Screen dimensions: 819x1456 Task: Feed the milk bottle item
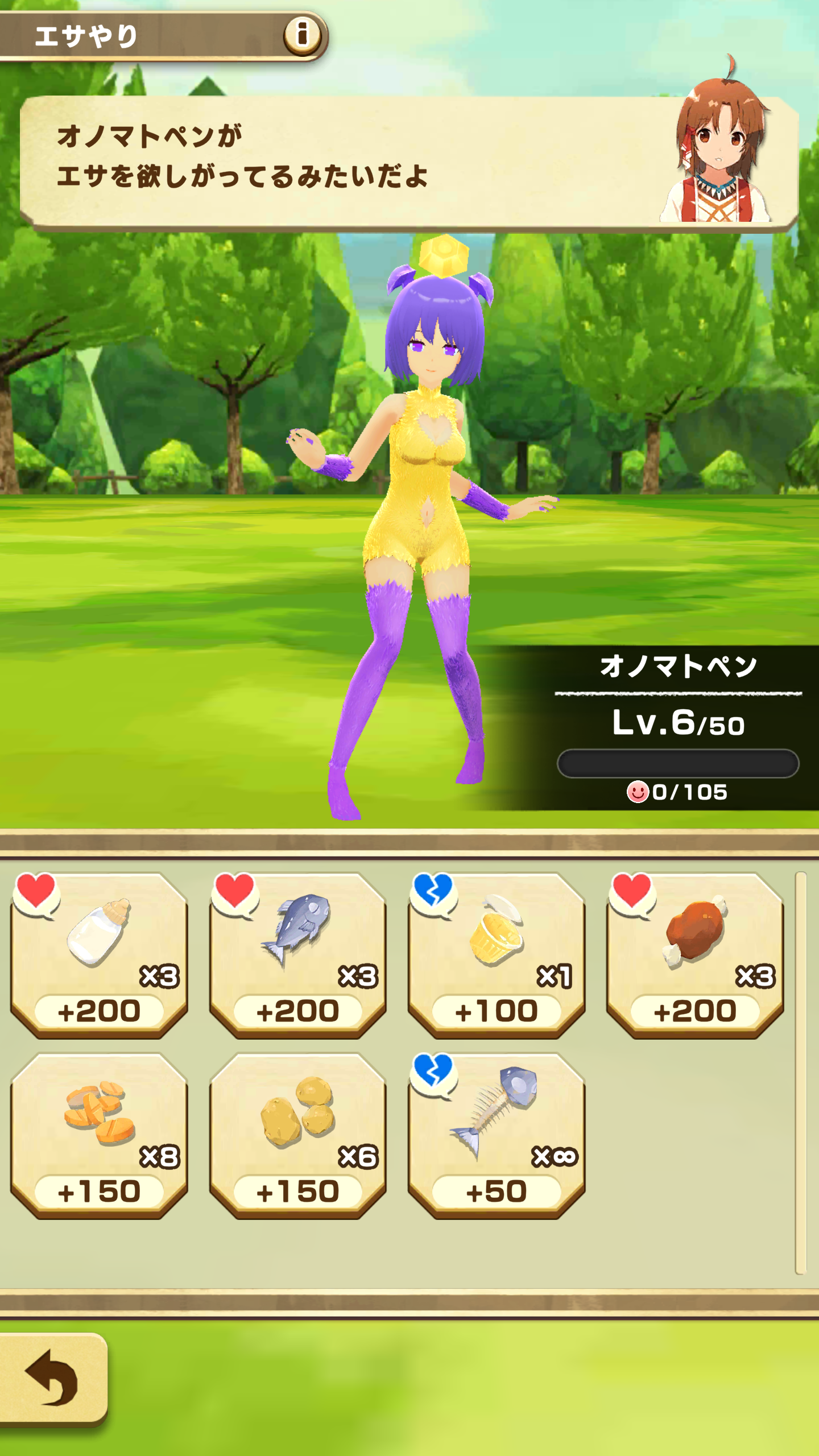pyautogui.click(x=99, y=955)
